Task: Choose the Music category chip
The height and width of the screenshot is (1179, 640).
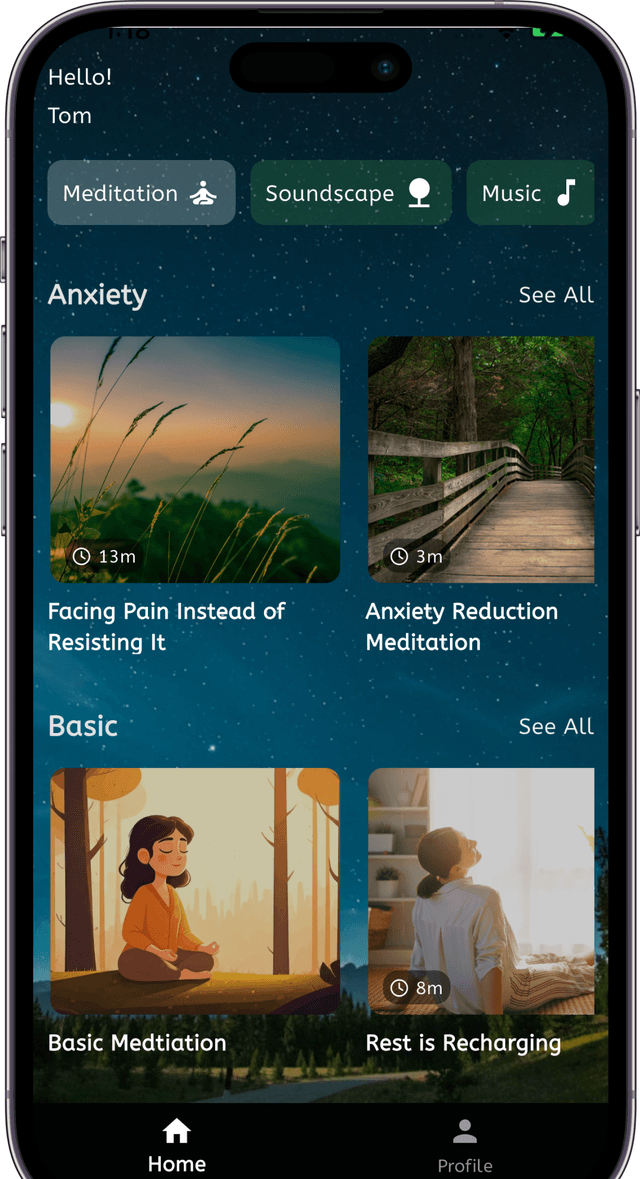Action: (x=529, y=193)
